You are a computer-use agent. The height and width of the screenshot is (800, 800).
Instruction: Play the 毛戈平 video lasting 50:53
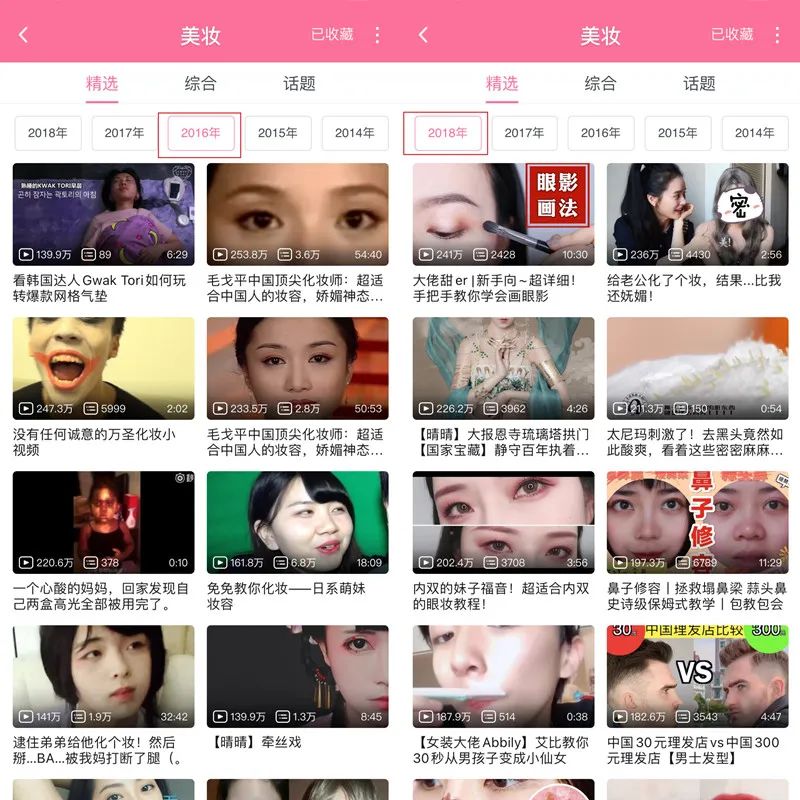click(297, 367)
